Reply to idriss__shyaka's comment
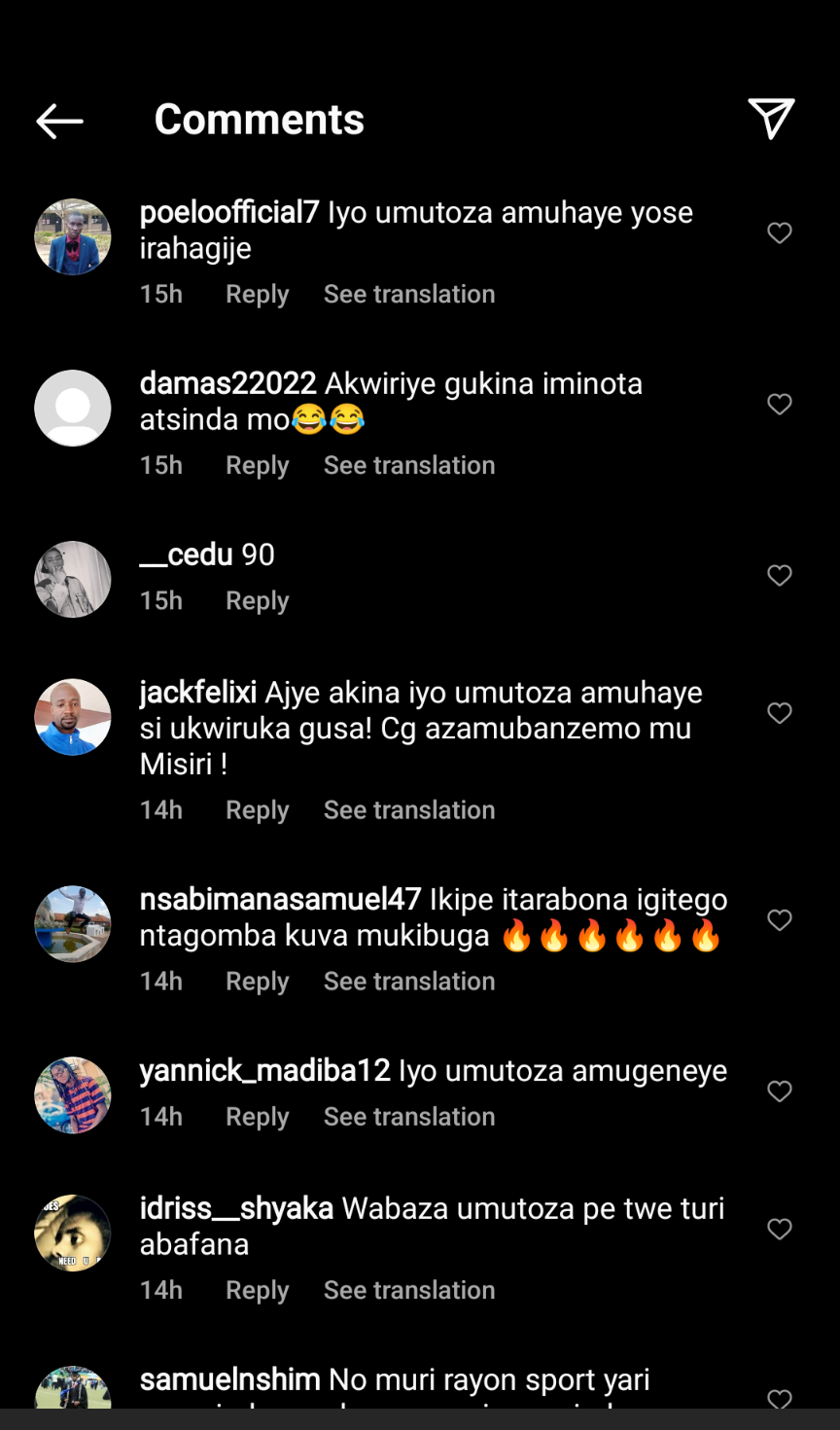 [257, 1290]
